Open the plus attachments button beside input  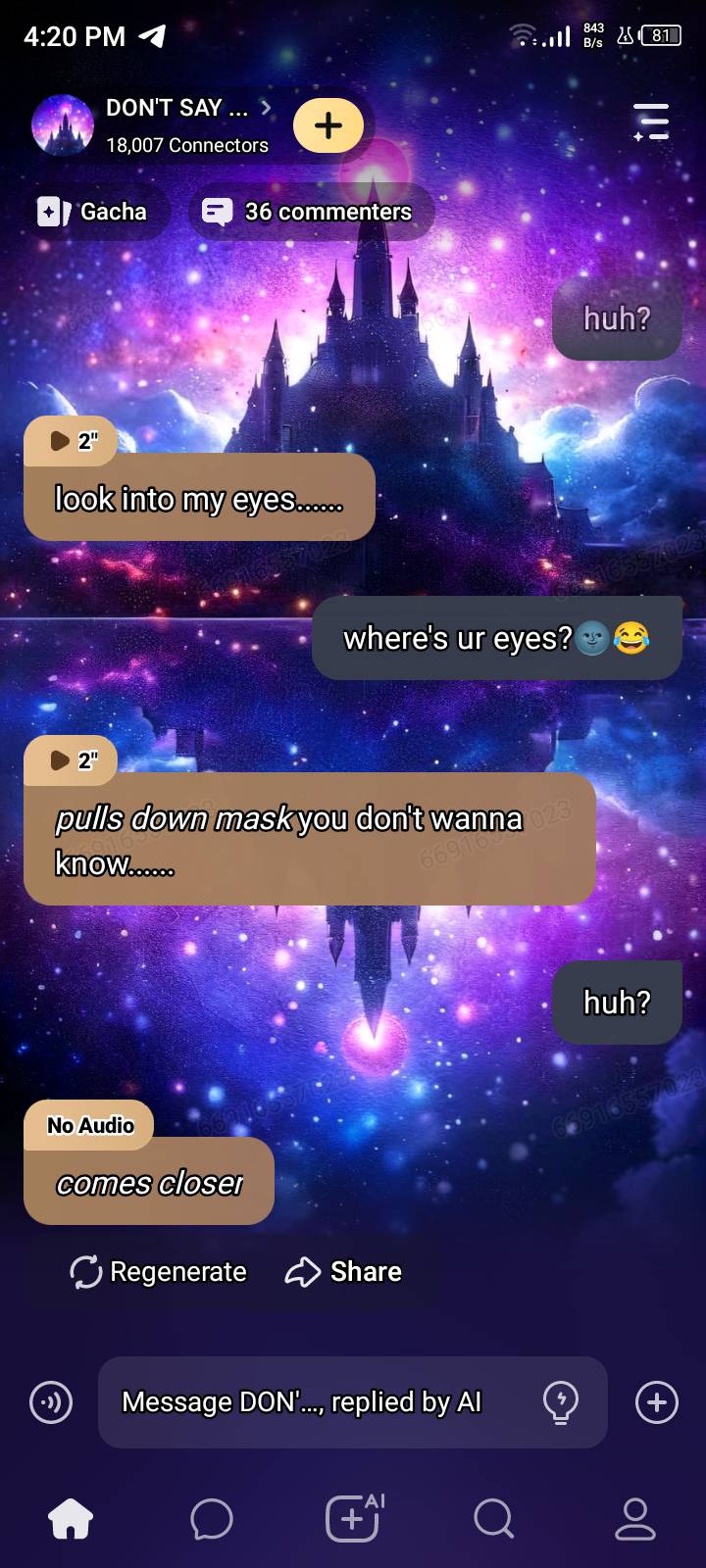tap(656, 1402)
